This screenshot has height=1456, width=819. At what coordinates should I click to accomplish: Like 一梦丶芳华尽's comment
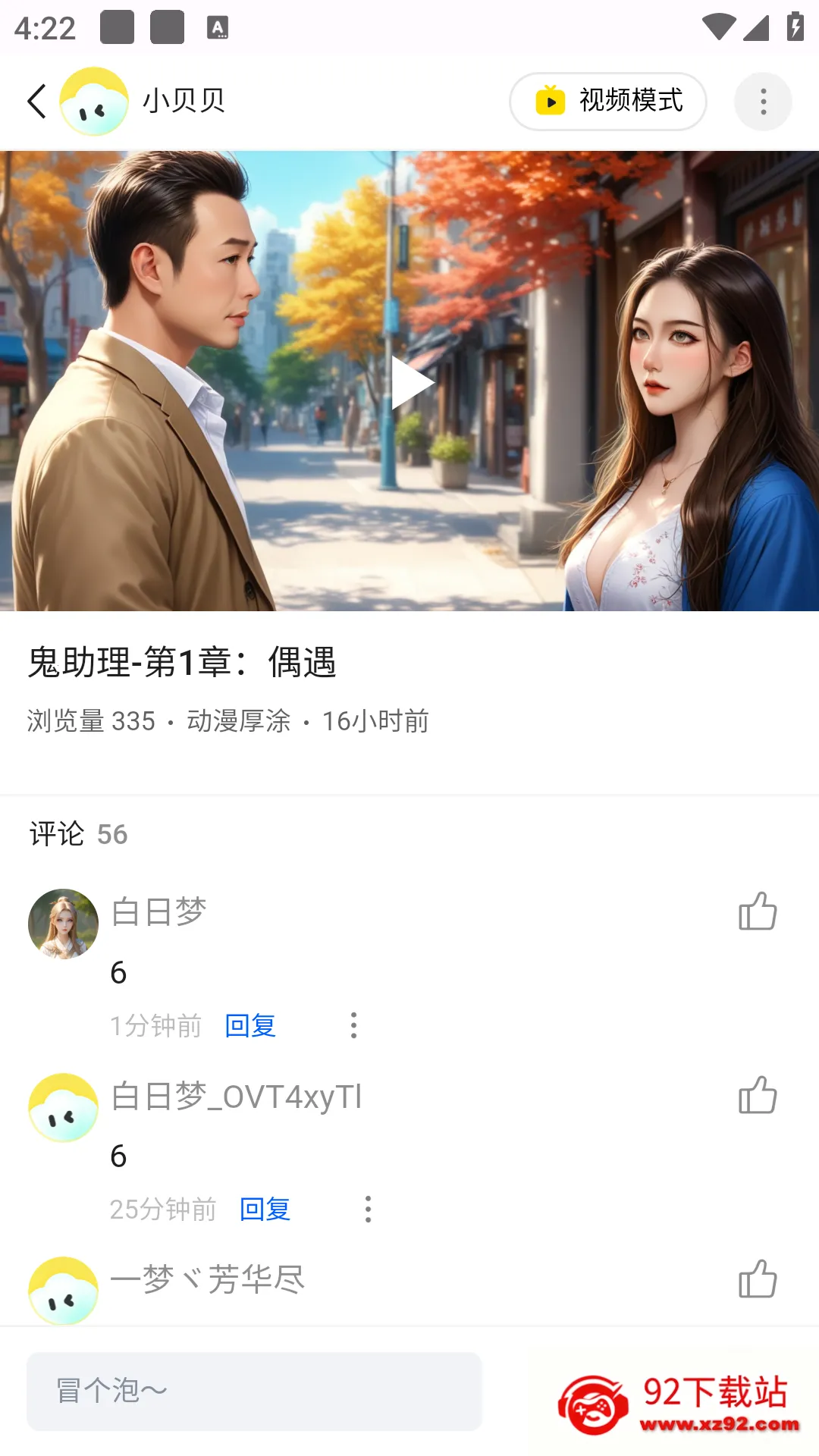758,1279
